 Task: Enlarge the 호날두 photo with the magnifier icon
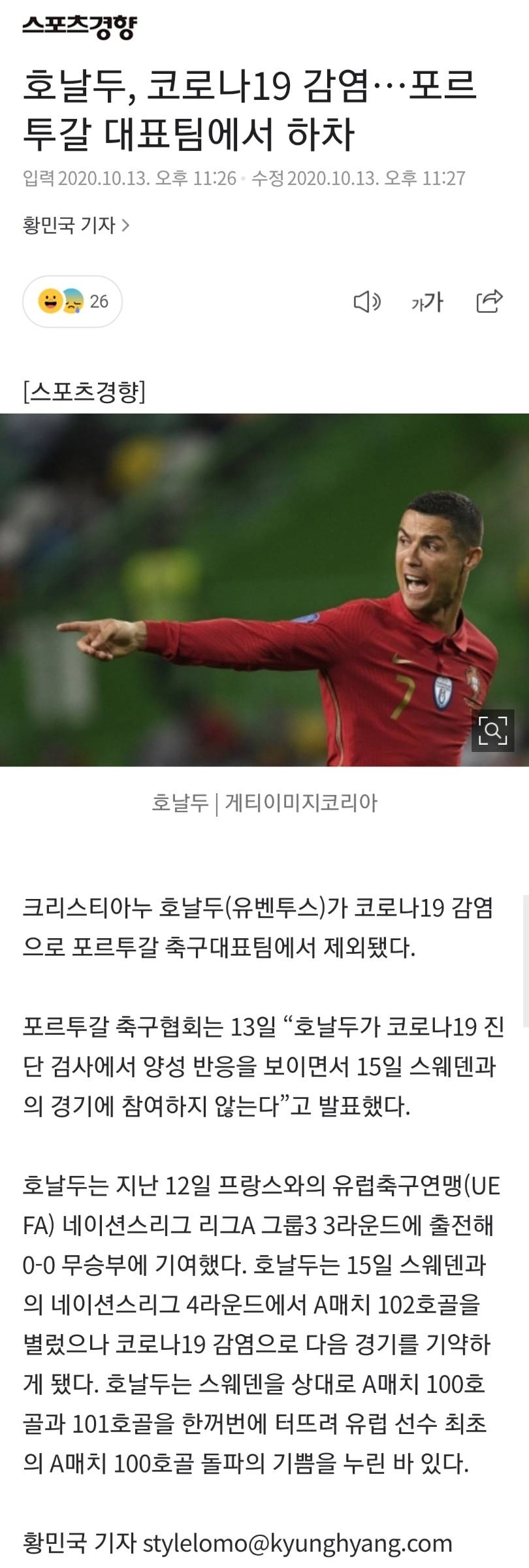(x=492, y=730)
